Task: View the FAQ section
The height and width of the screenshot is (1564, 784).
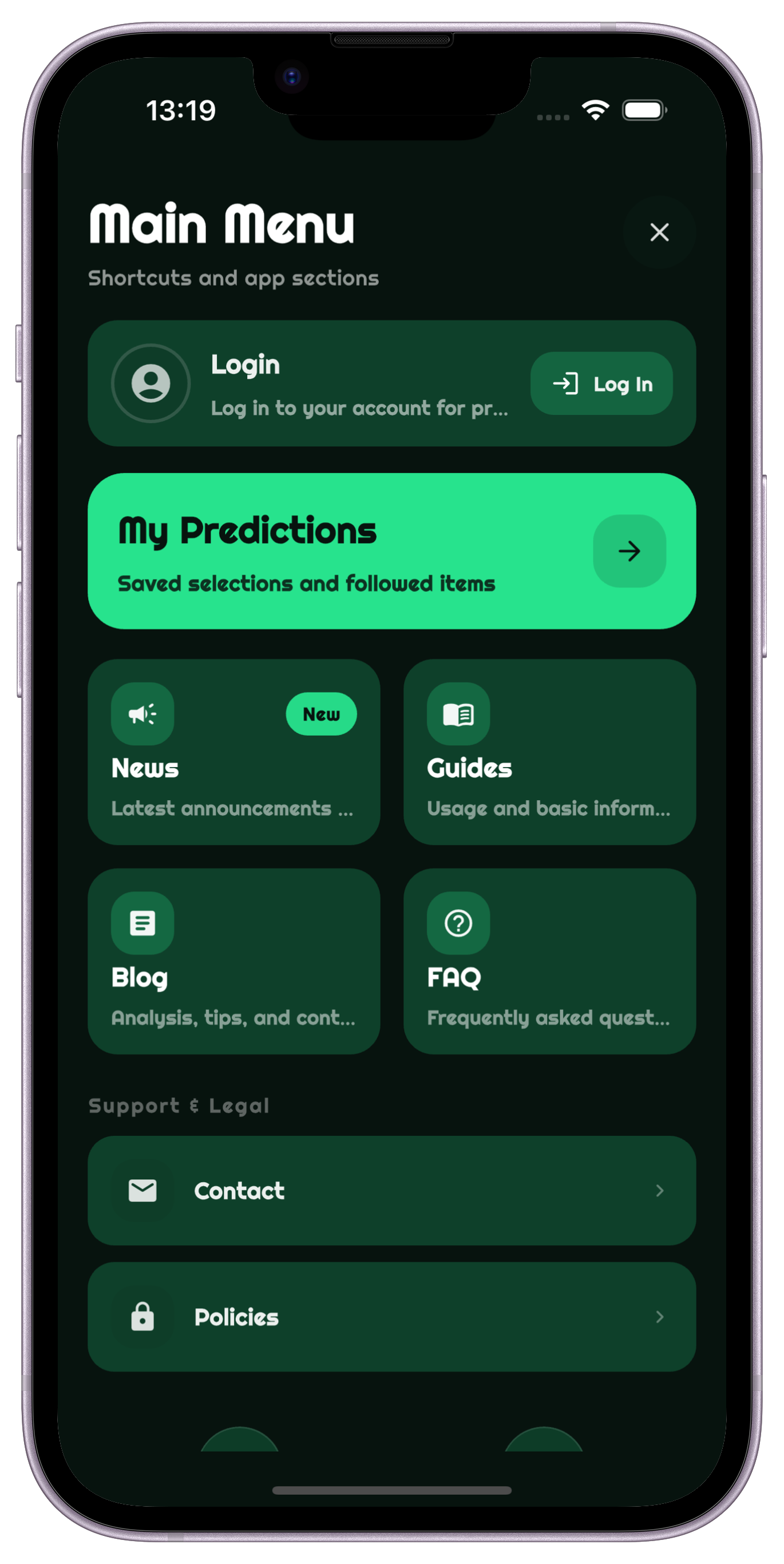Action: (549, 961)
